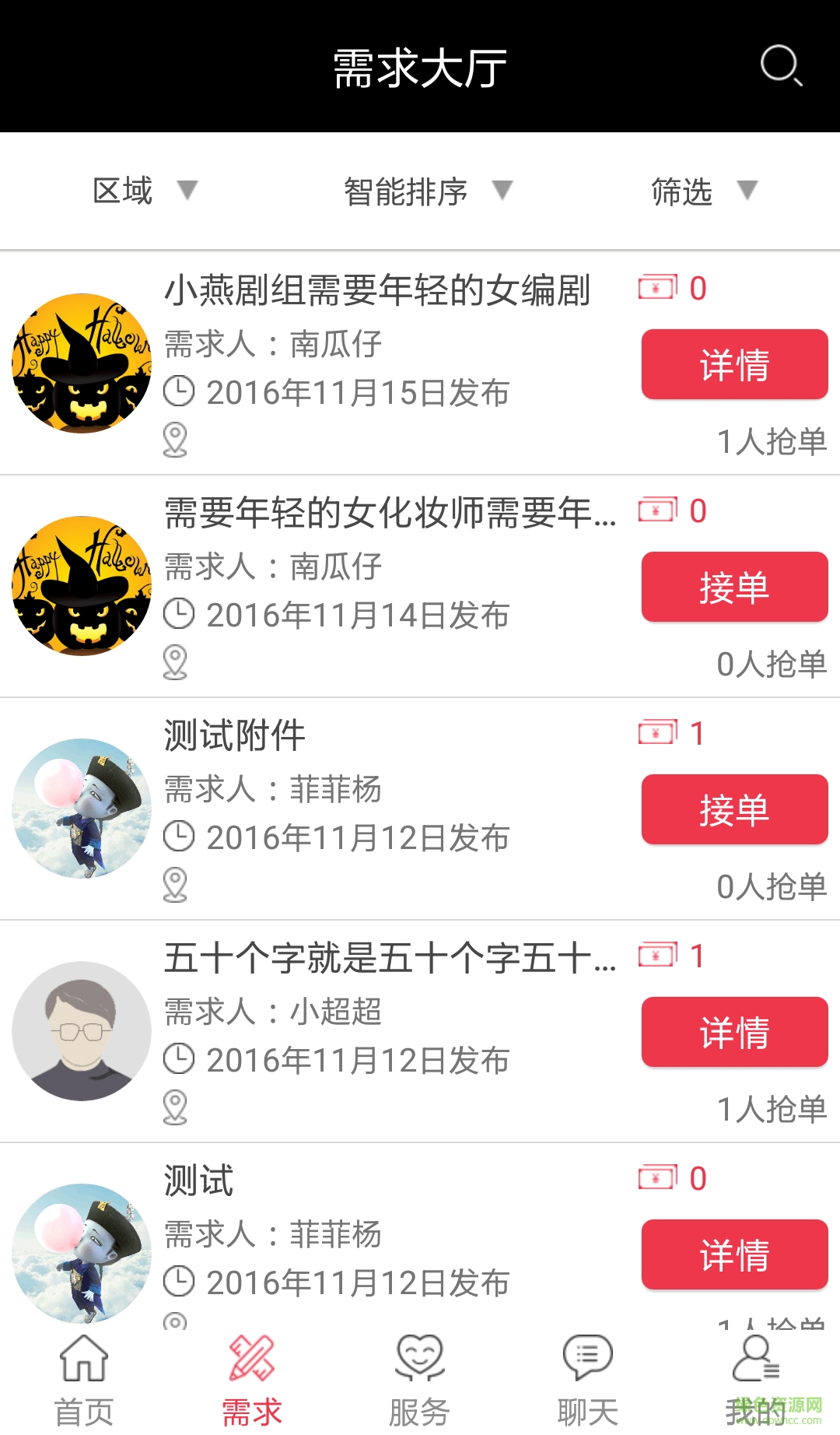Click the location pin on 小燕剧组 listing
The image size is (840, 1435).
coord(176,441)
